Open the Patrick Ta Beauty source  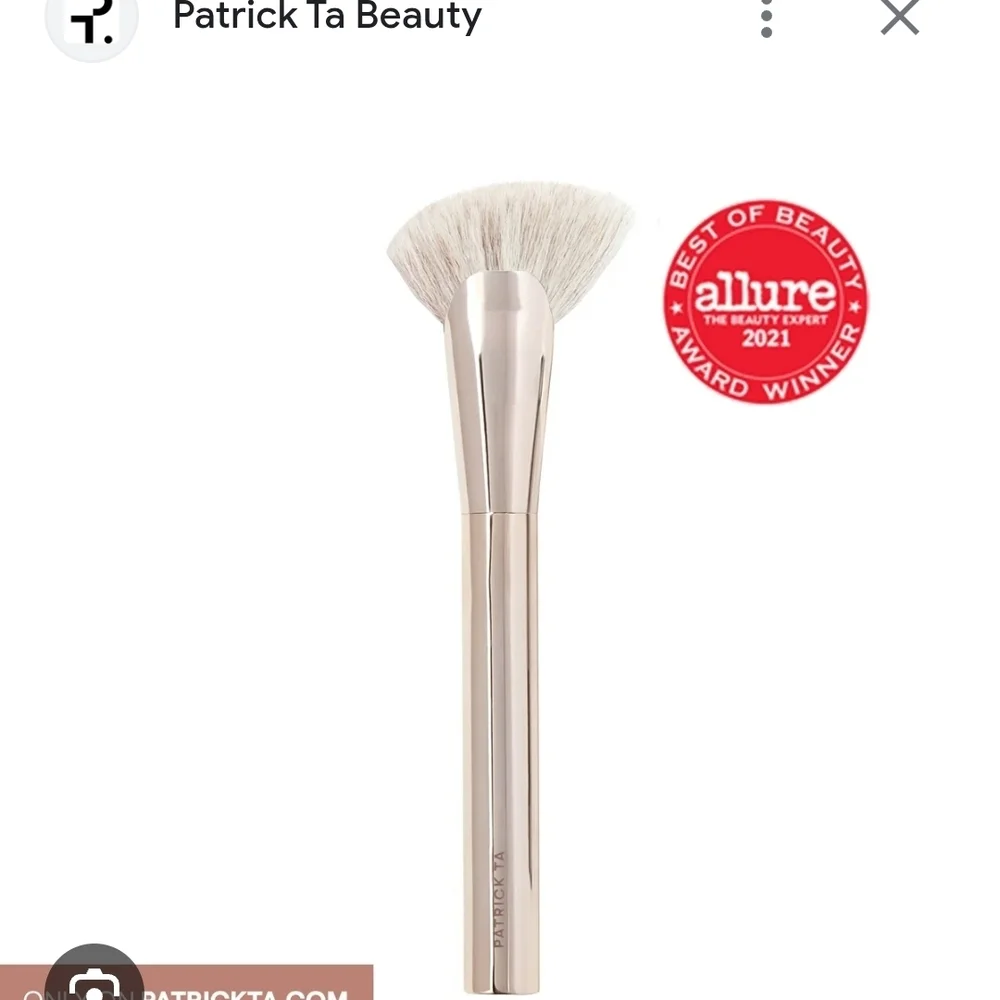click(327, 17)
